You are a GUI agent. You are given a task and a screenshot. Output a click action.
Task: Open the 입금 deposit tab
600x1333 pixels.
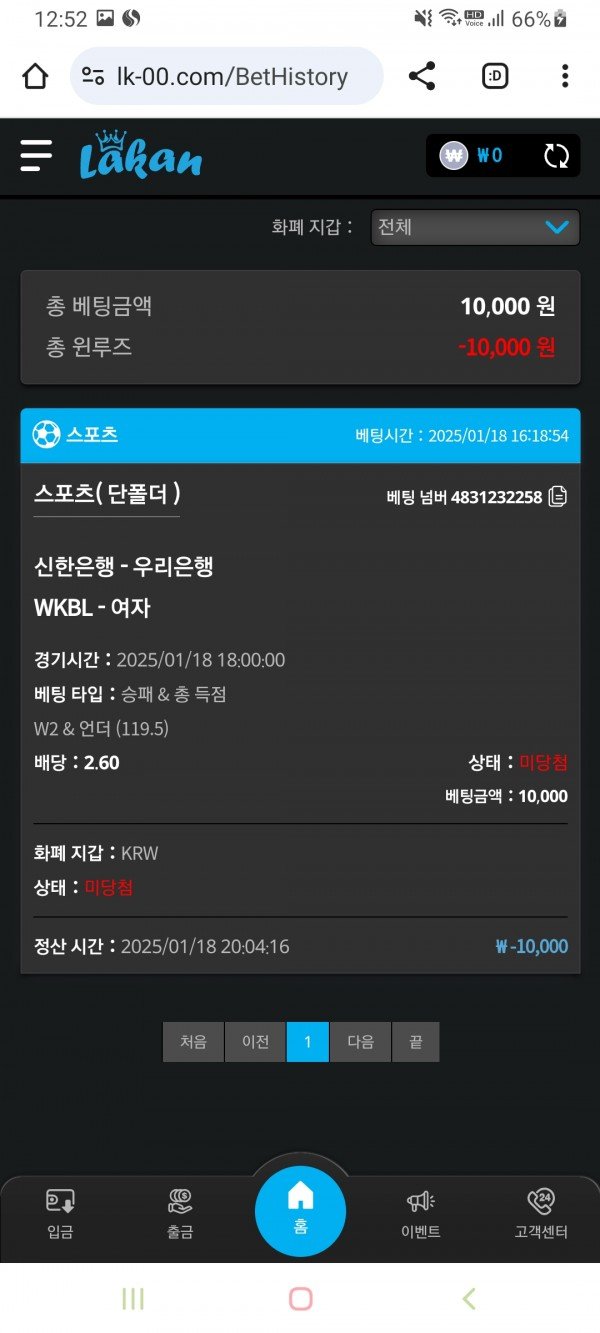tap(60, 1214)
